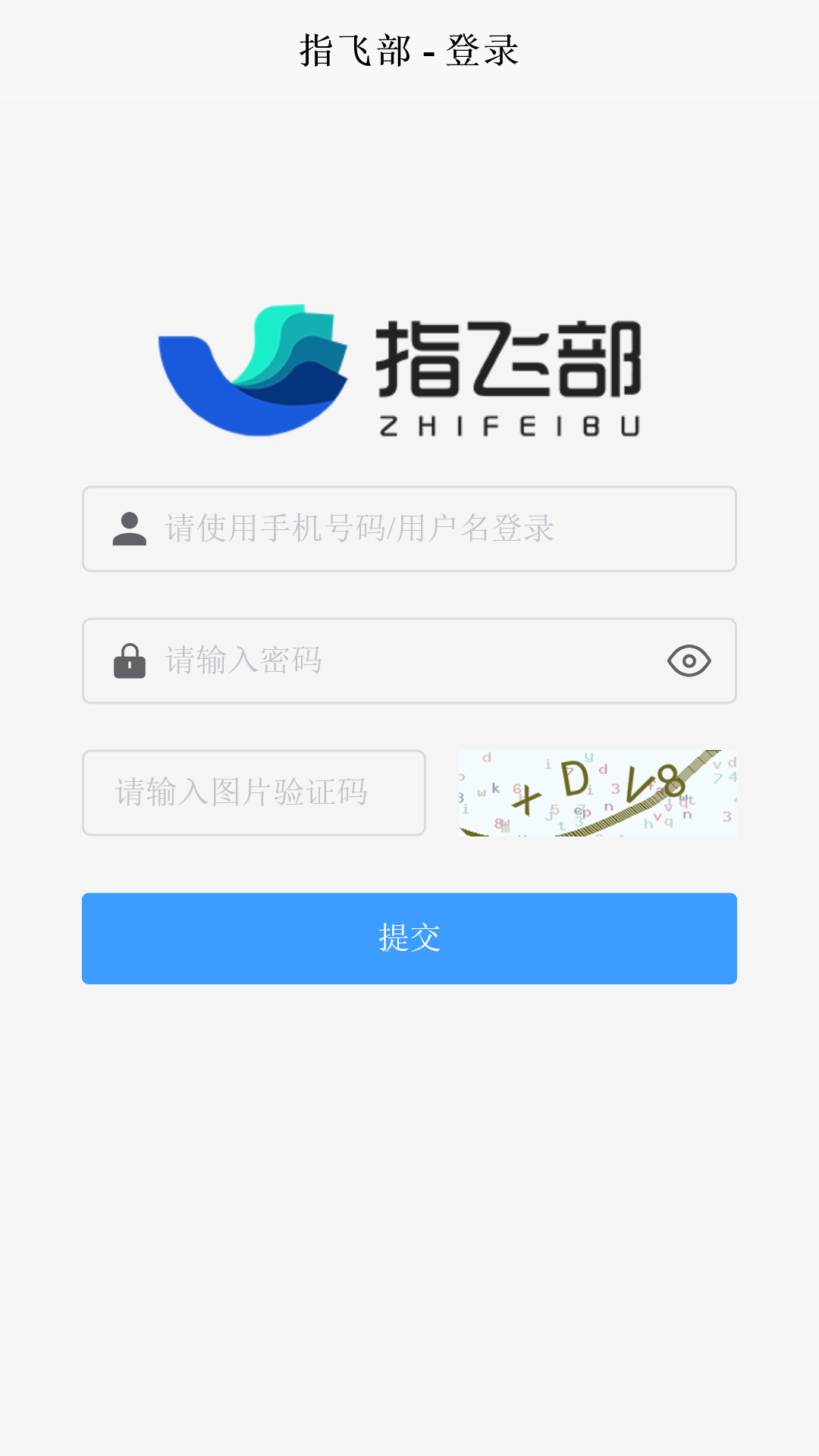Tap the blue 提交 submit button

pos(409,938)
